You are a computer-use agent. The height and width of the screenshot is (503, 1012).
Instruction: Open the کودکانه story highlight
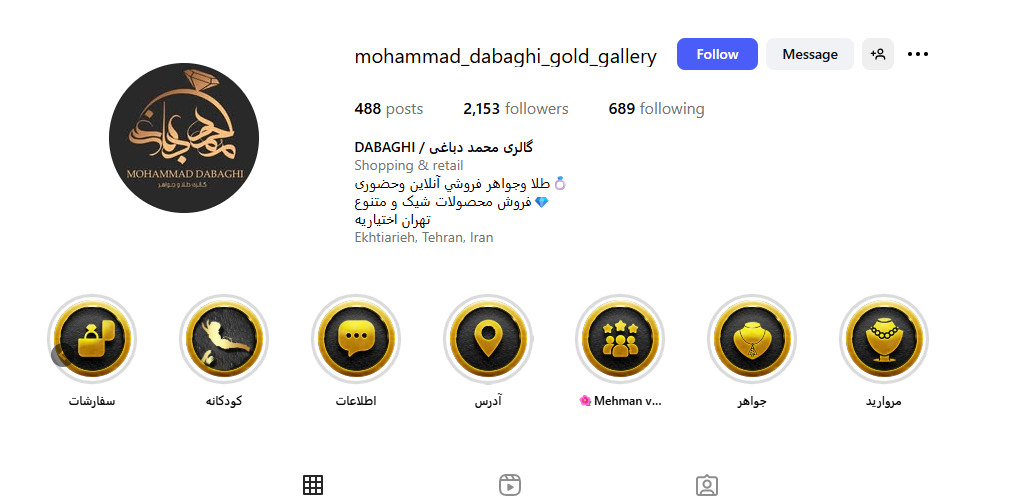(224, 339)
